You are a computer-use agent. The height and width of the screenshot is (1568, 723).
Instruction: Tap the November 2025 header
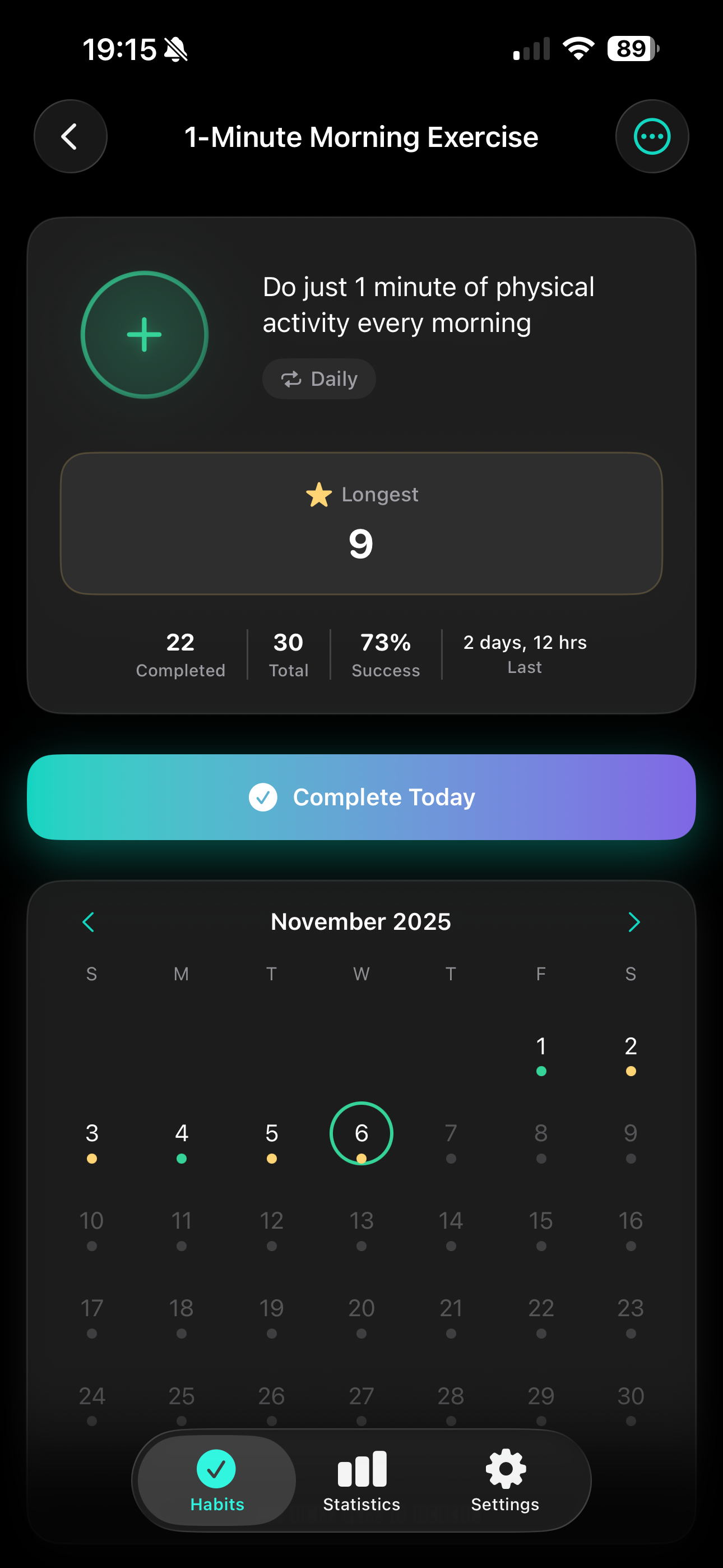[361, 921]
